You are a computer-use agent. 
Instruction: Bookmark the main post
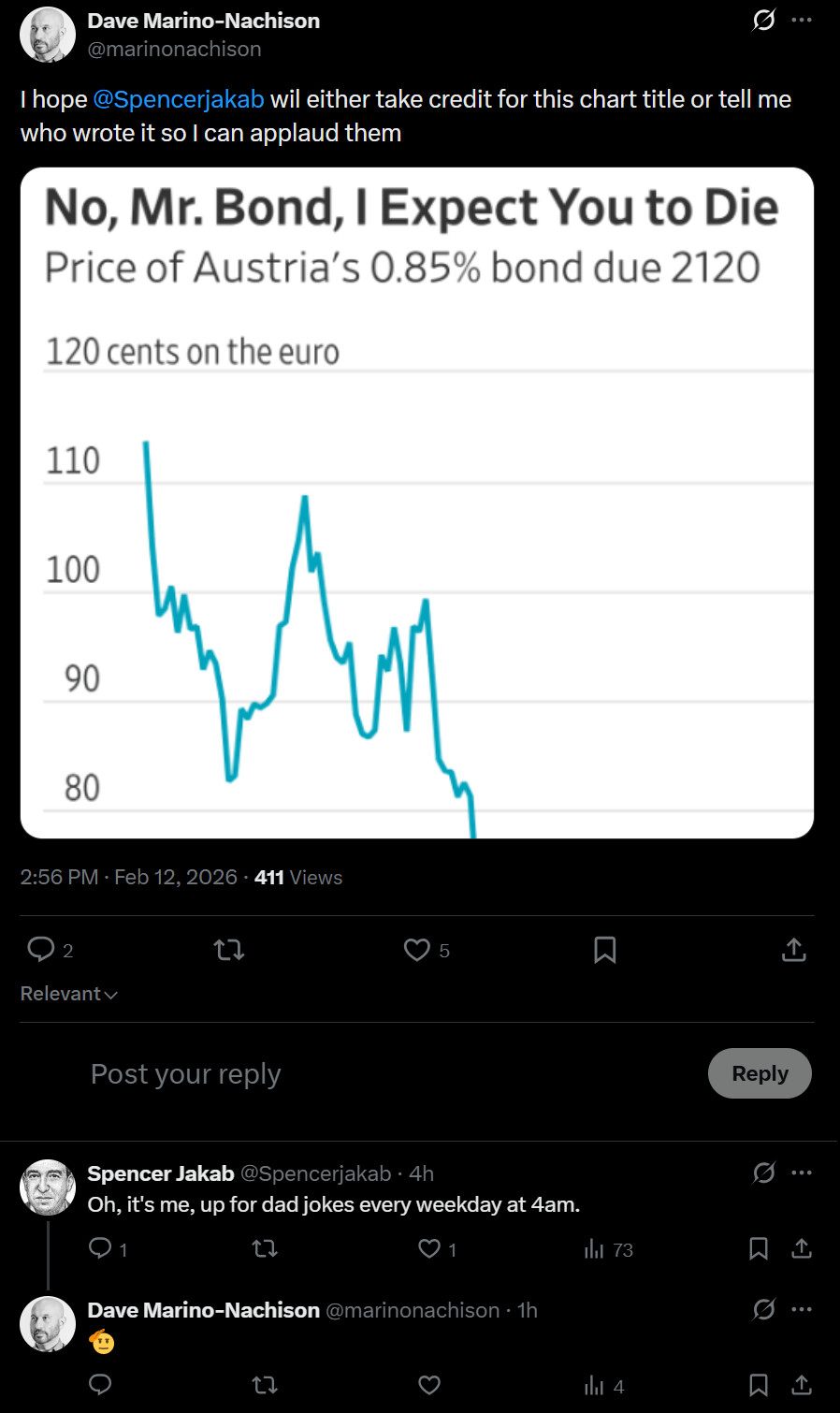[604, 950]
